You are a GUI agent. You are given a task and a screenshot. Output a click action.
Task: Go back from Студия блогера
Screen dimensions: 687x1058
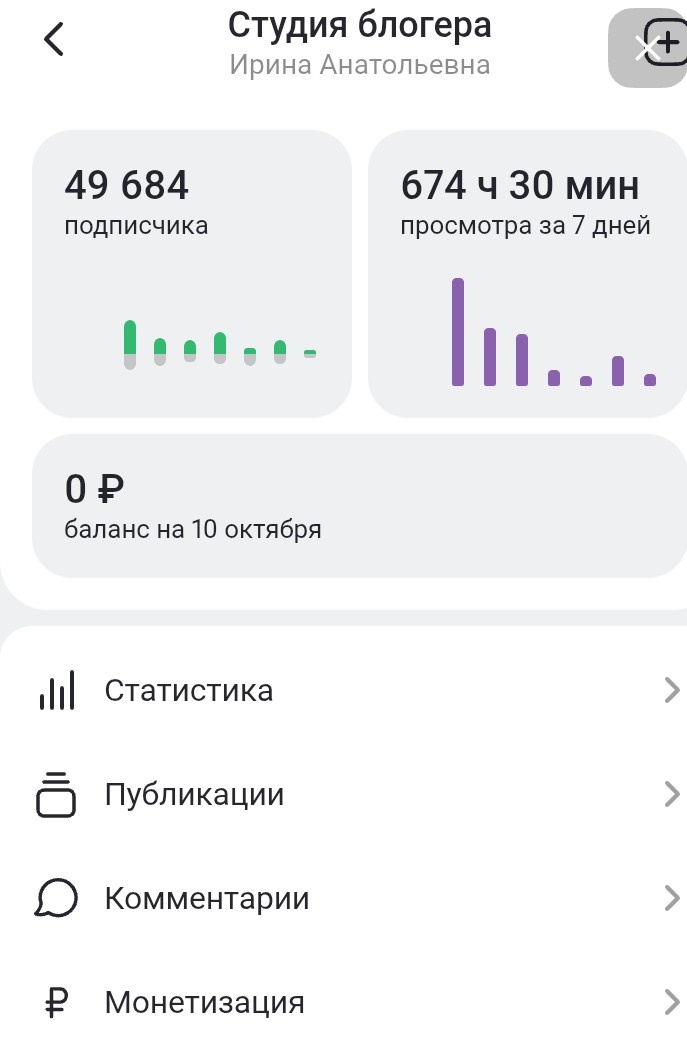[x=54, y=40]
